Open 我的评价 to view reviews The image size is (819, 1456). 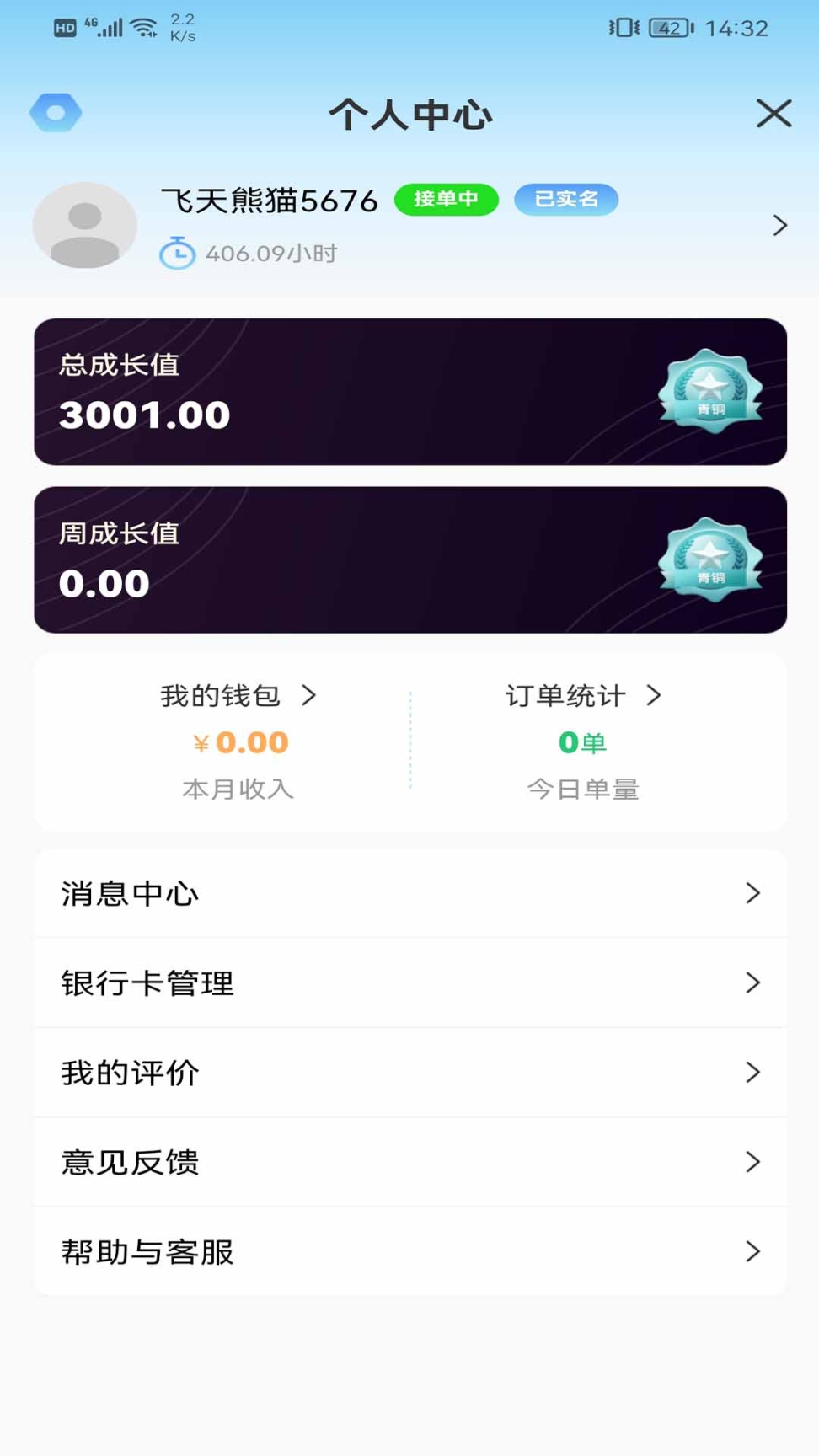pos(409,1073)
